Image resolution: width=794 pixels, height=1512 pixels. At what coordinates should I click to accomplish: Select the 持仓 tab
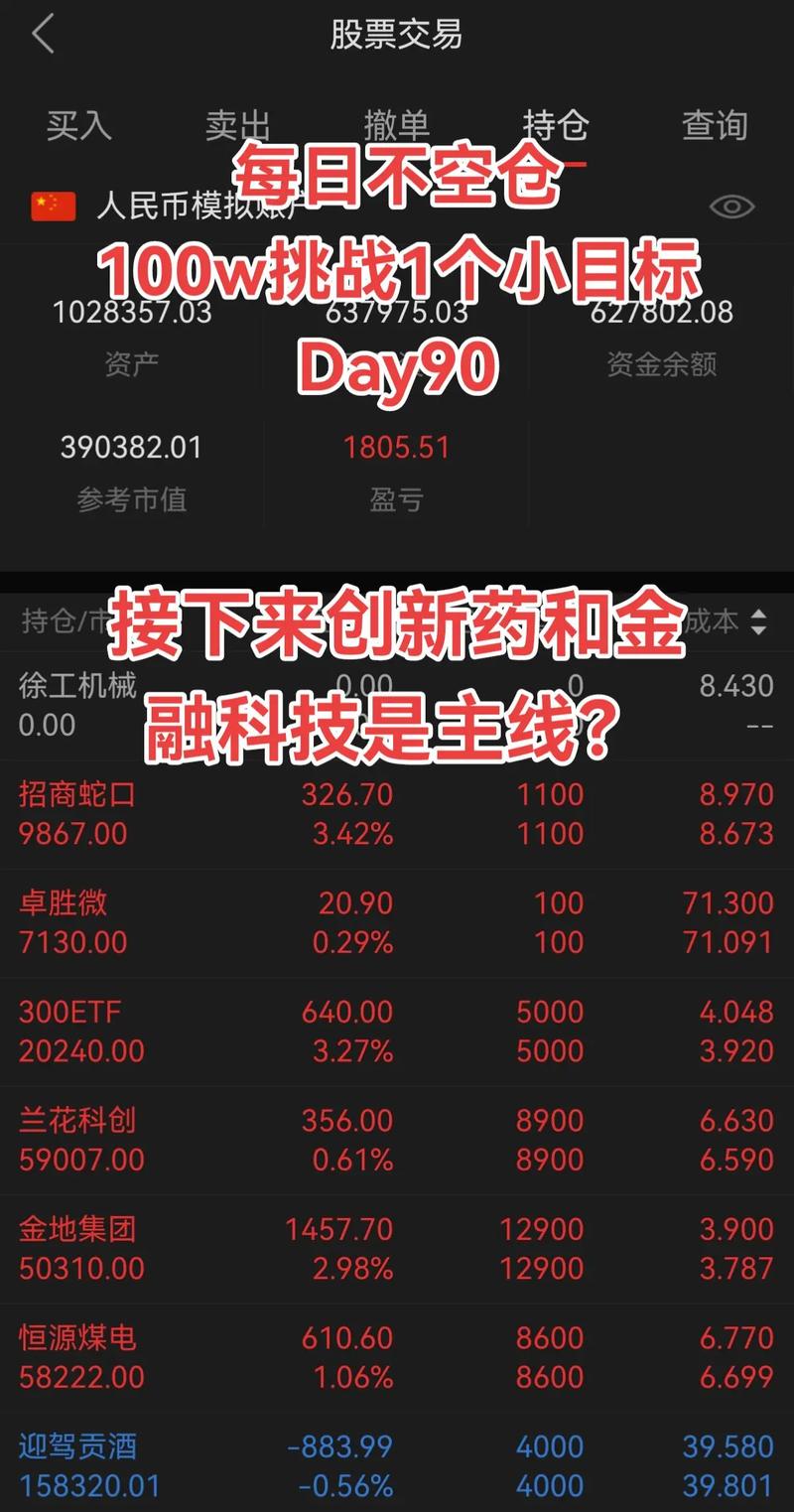click(x=556, y=125)
